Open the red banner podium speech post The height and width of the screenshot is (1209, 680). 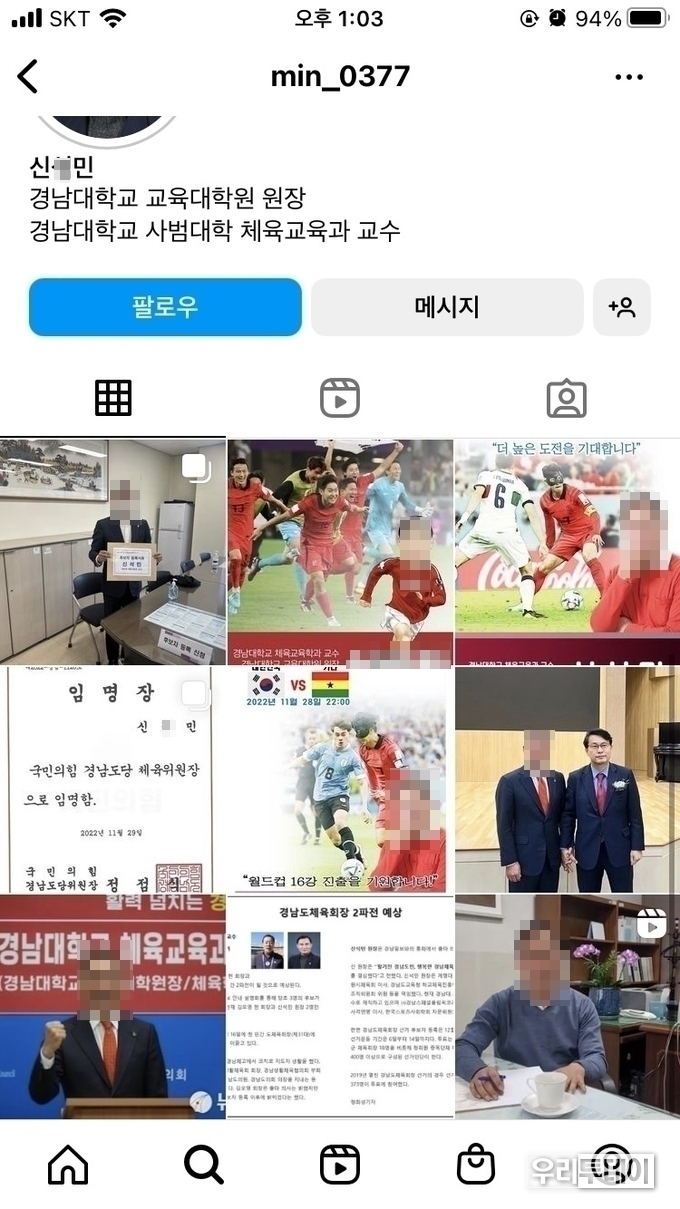click(x=113, y=1007)
